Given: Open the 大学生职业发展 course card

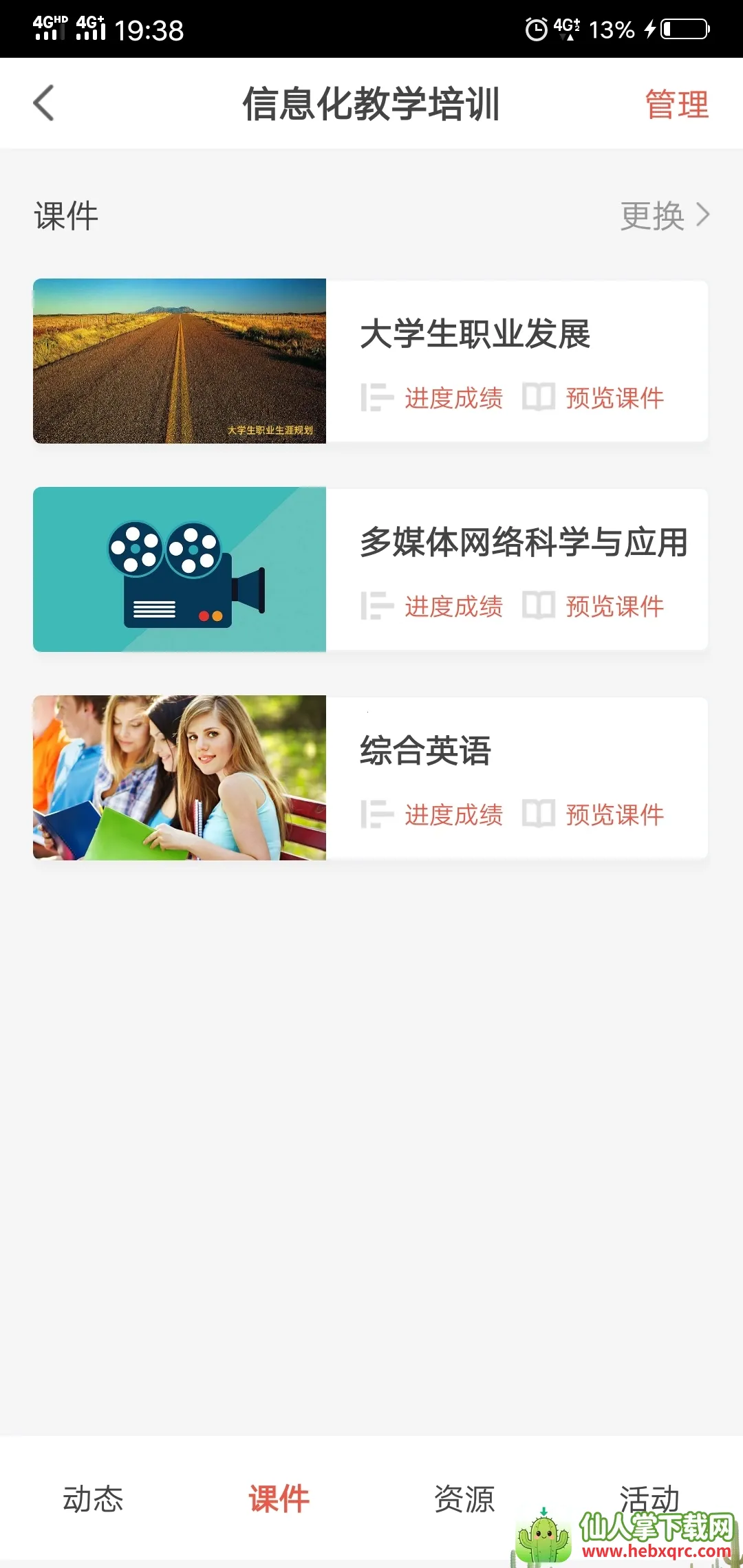Looking at the screenshot, I should (475, 334).
